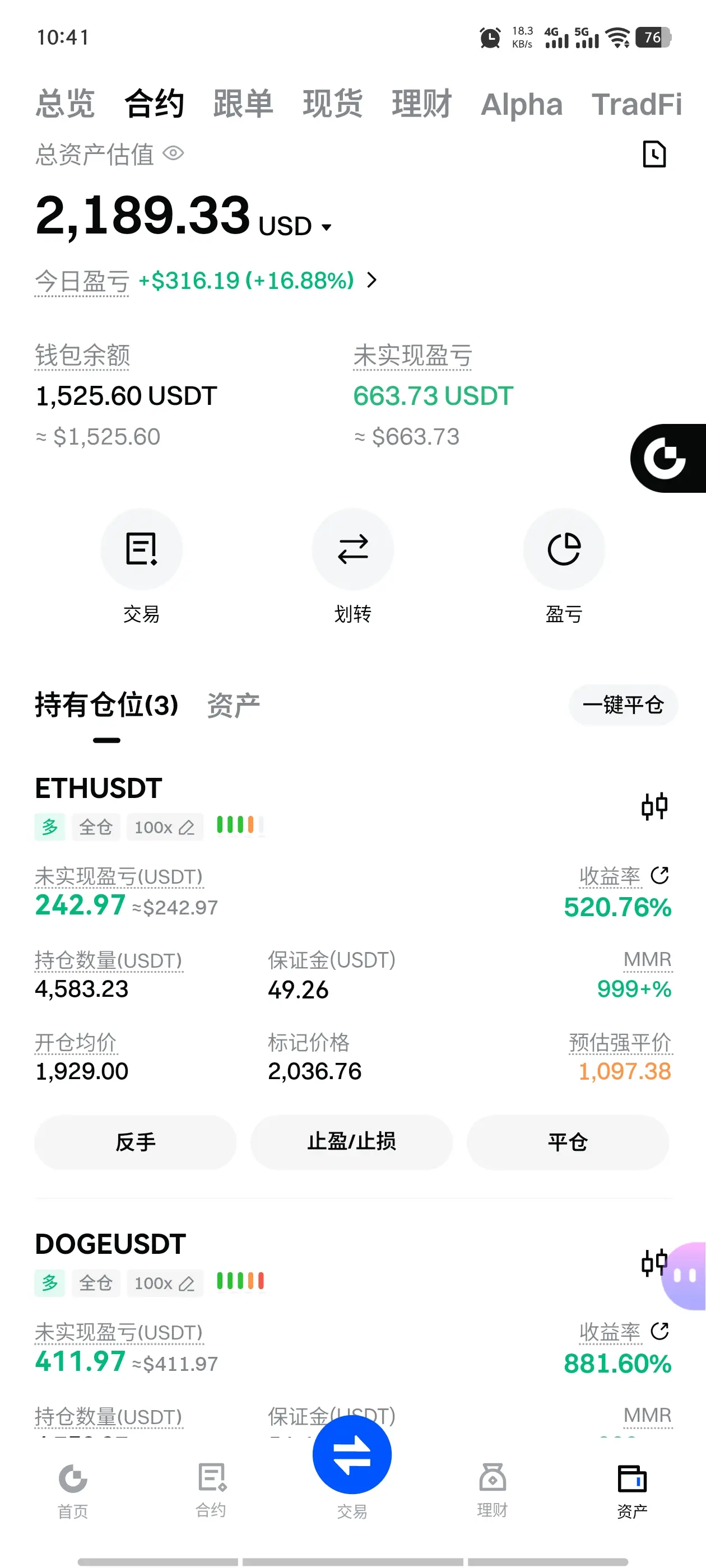Switch to the 资产 list tab
This screenshot has width=706, height=1568.
point(233,706)
